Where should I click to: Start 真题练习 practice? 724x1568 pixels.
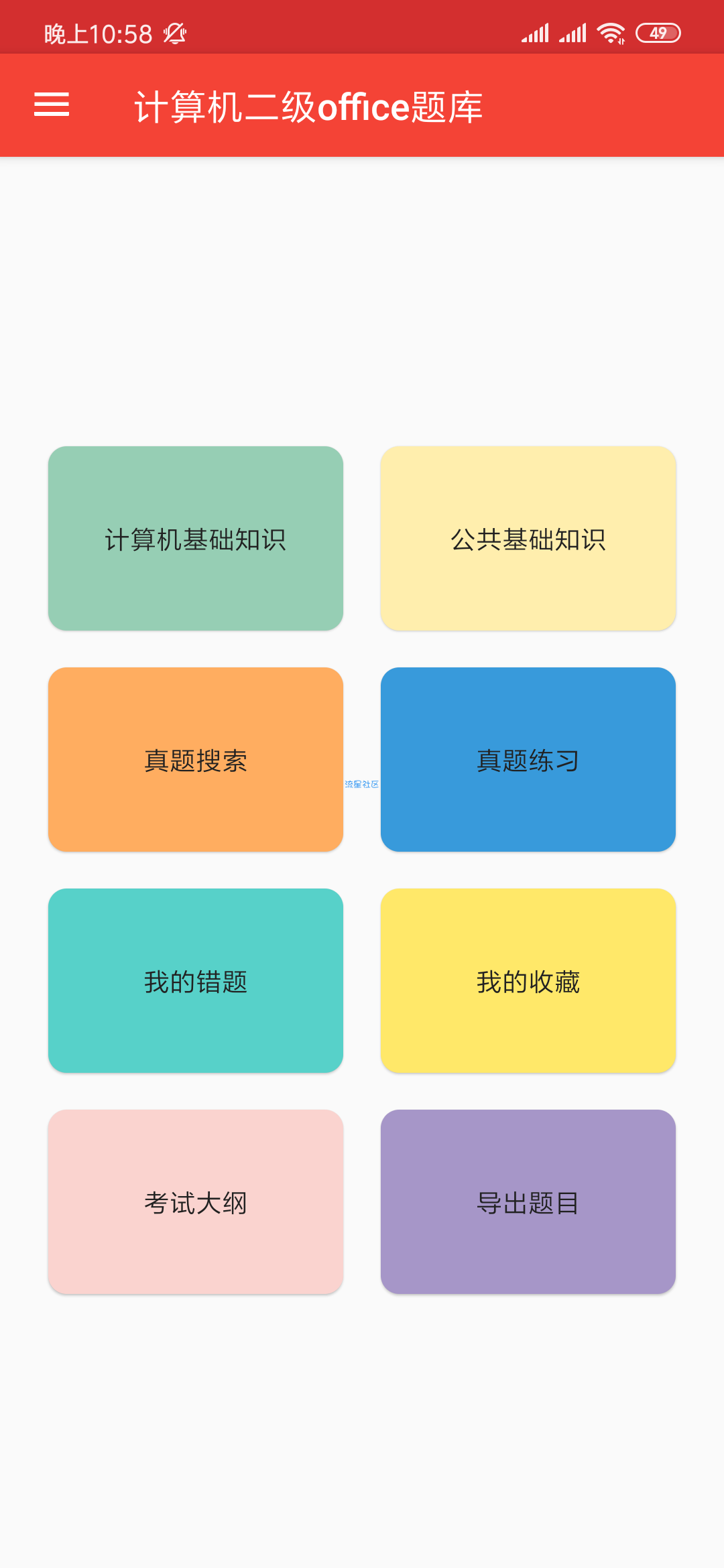point(528,760)
